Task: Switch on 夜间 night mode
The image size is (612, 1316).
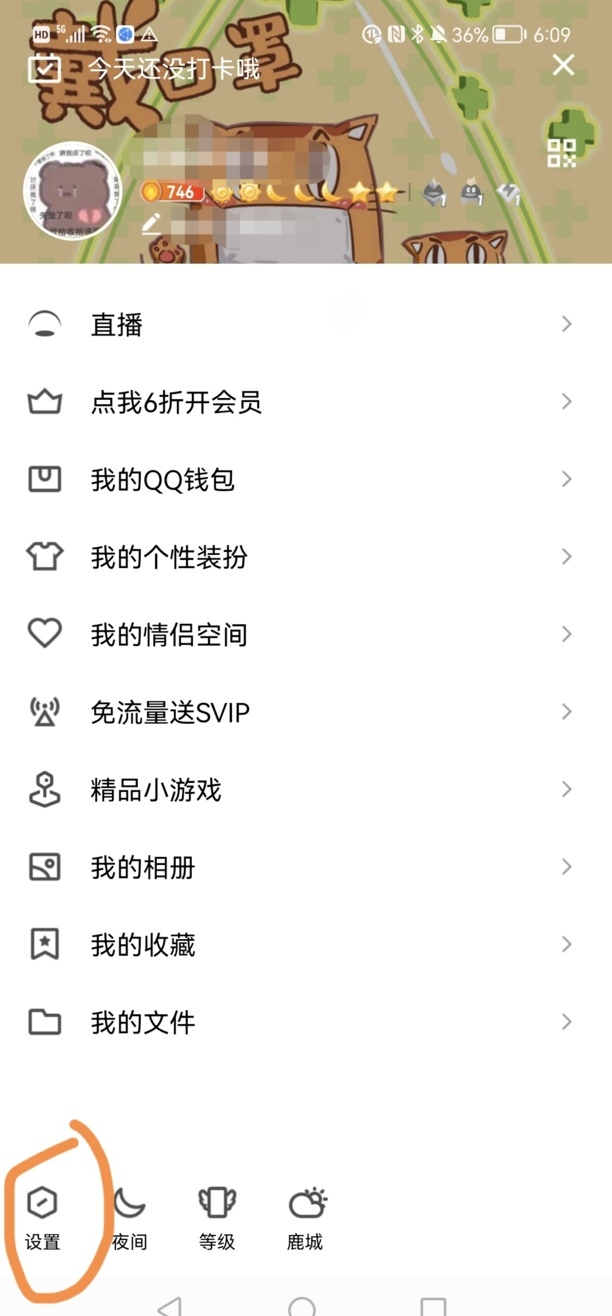Action: 129,1218
